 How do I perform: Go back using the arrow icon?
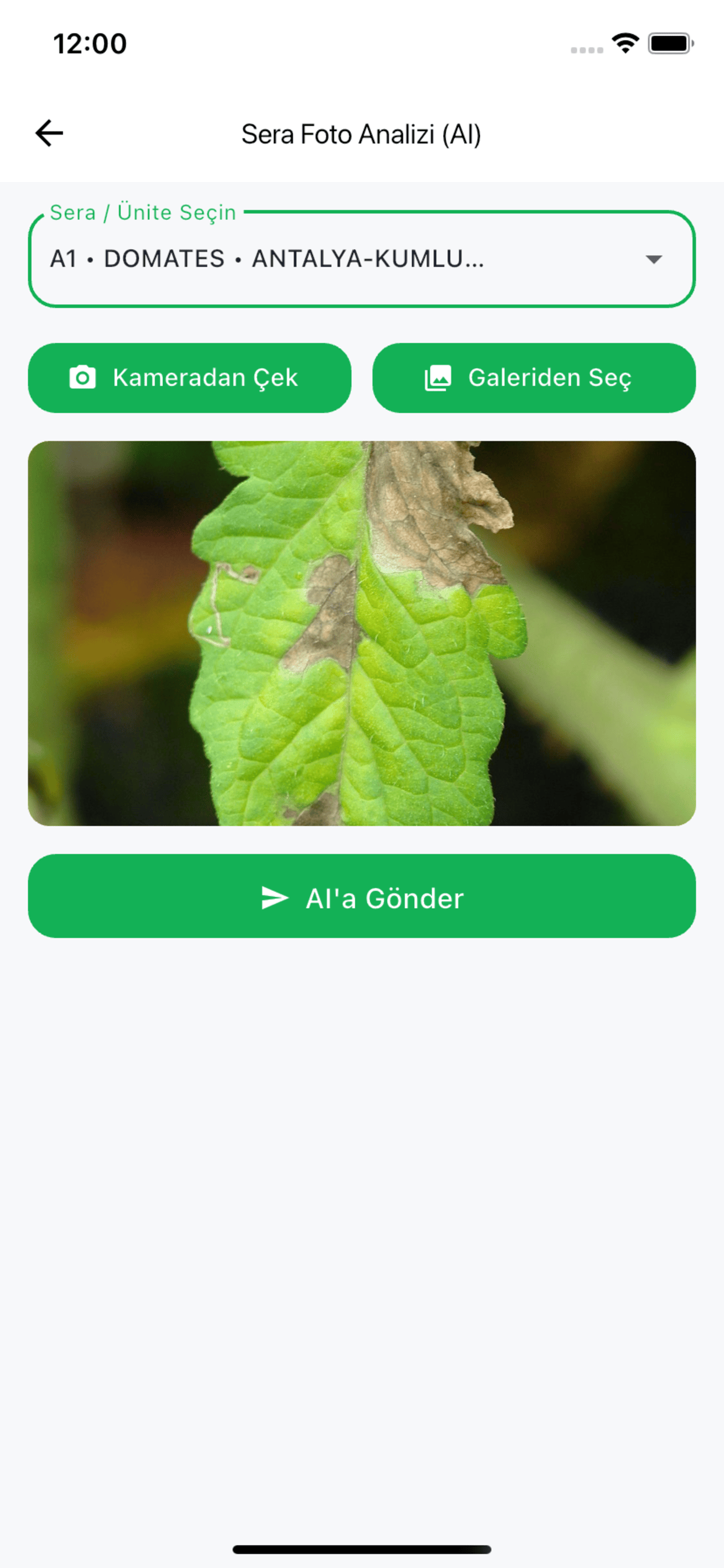[50, 134]
